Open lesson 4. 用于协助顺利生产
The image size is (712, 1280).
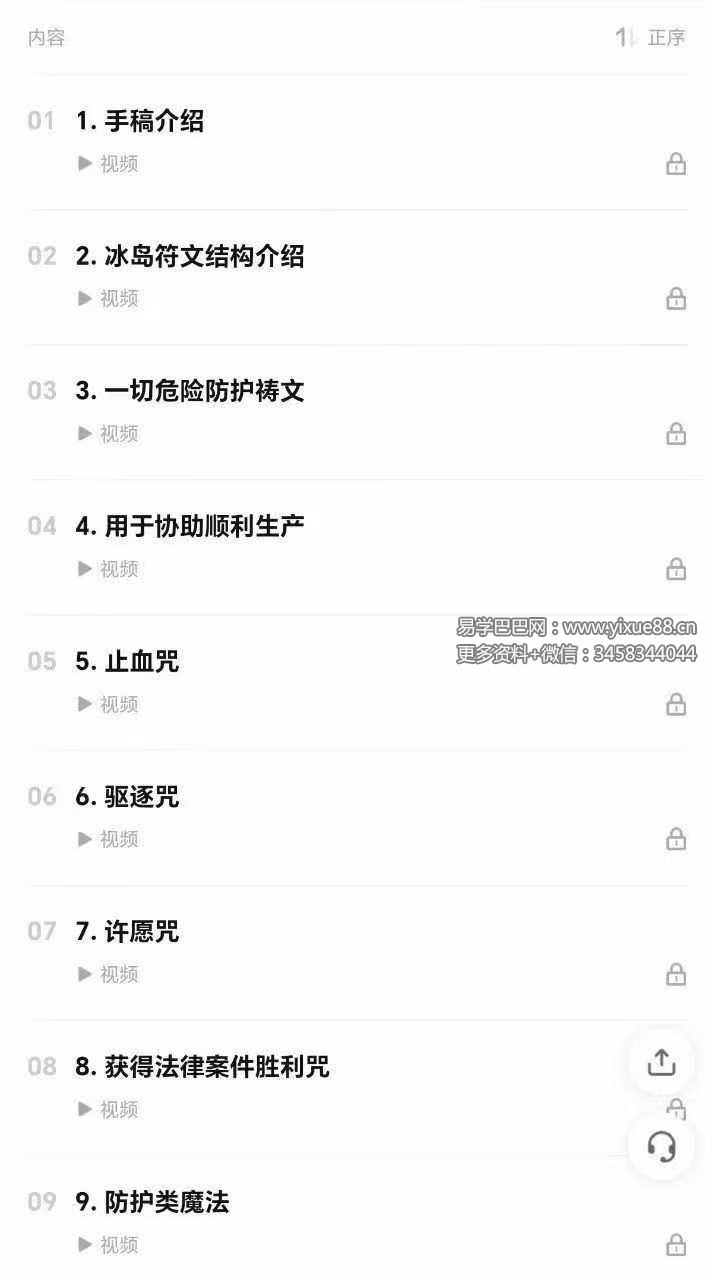coord(190,527)
